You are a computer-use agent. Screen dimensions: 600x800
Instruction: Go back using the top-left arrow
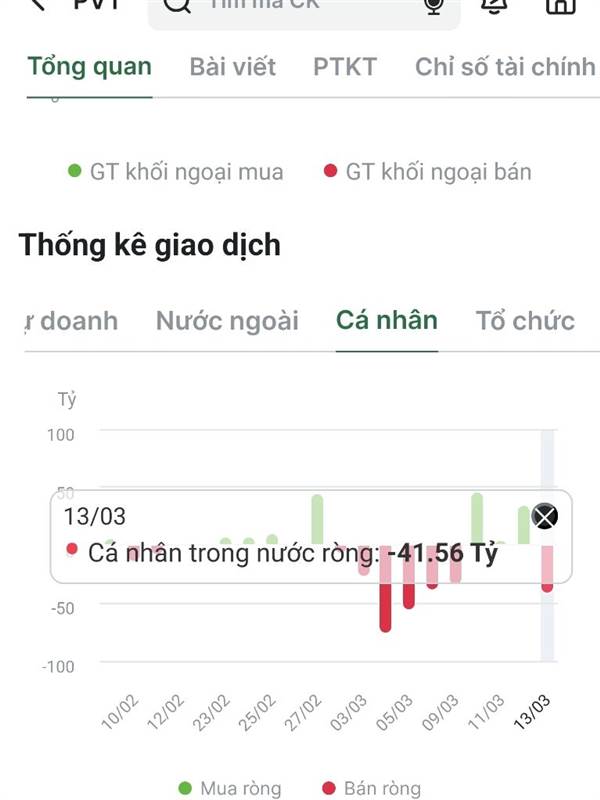[38, 4]
